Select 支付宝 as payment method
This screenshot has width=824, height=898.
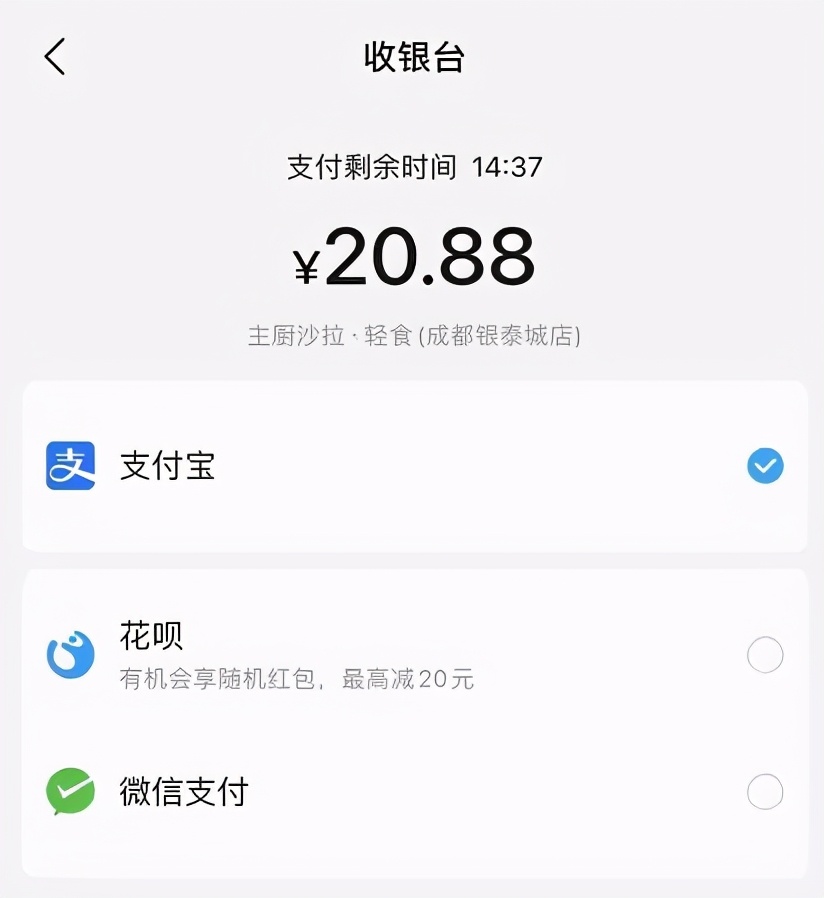(765, 466)
